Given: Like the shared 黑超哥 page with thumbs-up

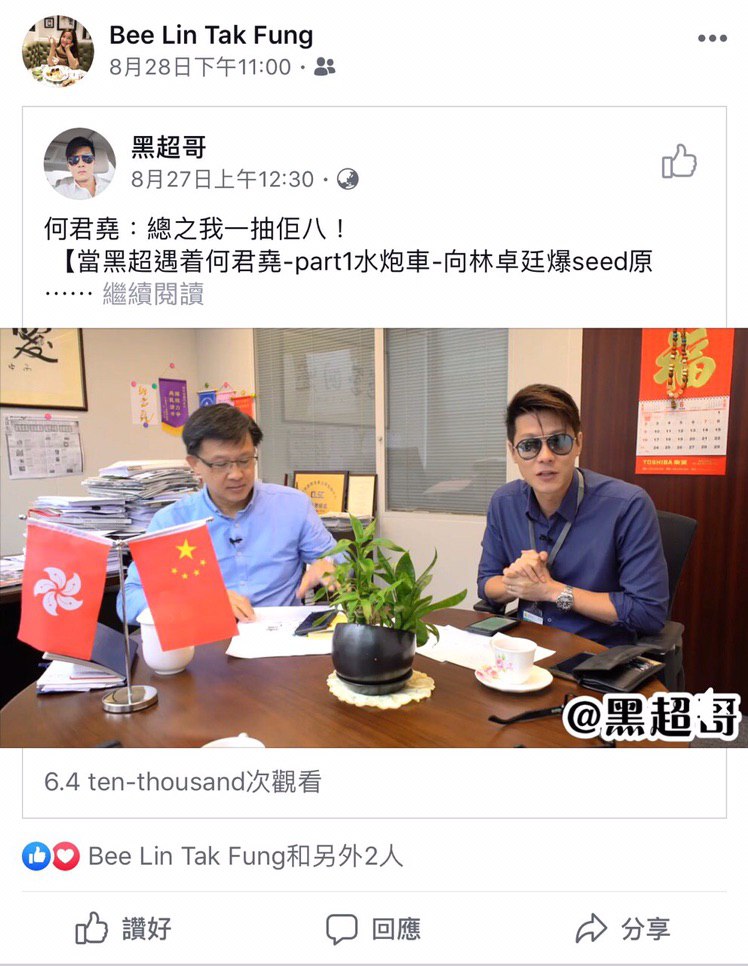Looking at the screenshot, I should 679,161.
